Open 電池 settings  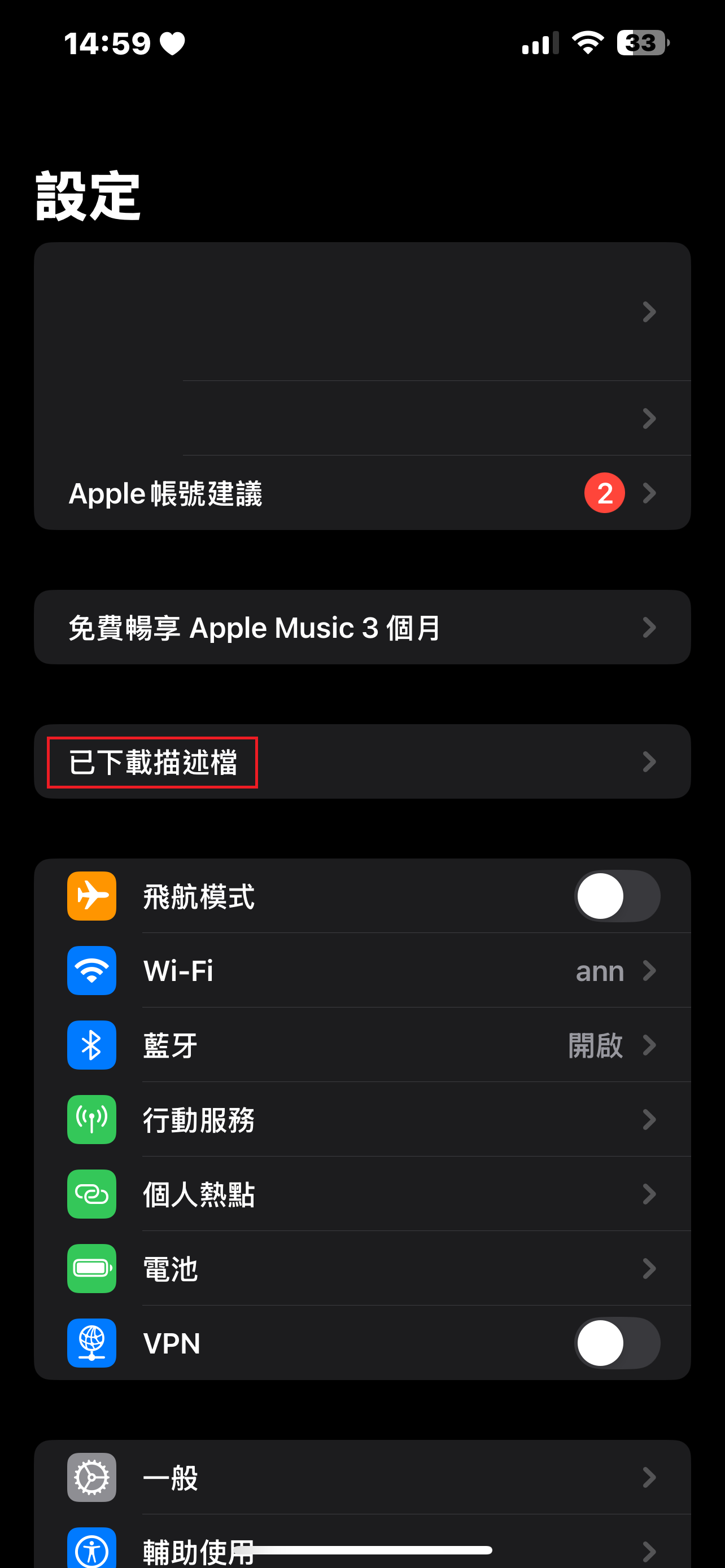pos(362,1268)
